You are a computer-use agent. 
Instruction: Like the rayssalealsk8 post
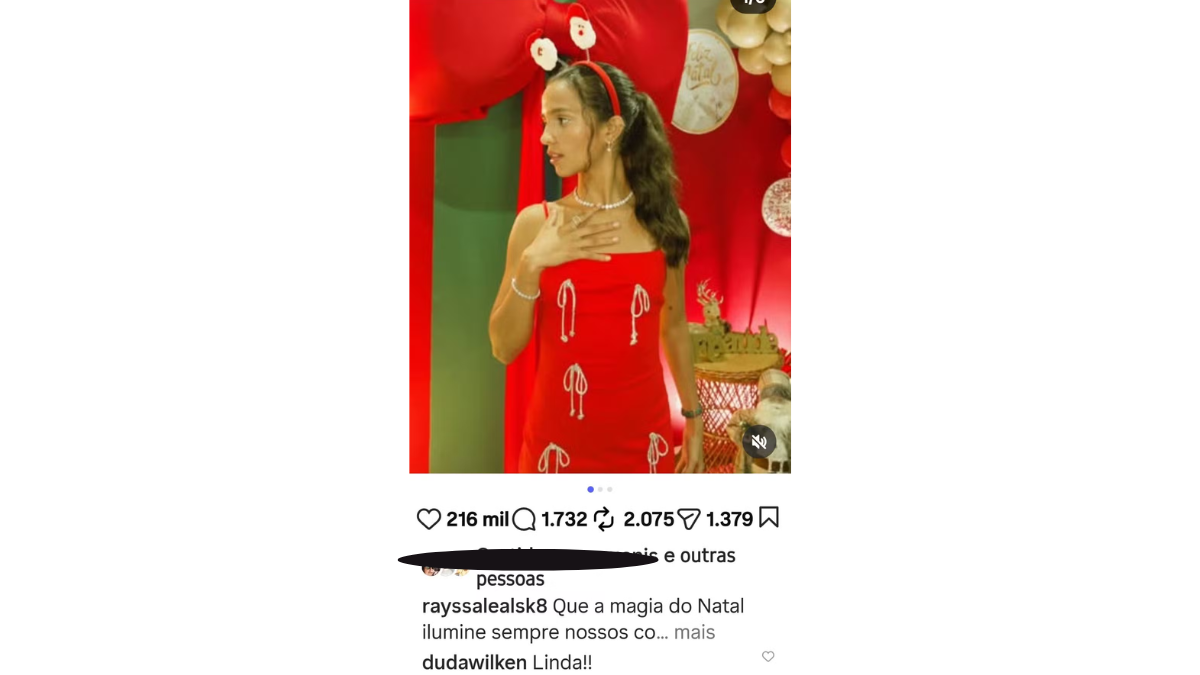(429, 519)
